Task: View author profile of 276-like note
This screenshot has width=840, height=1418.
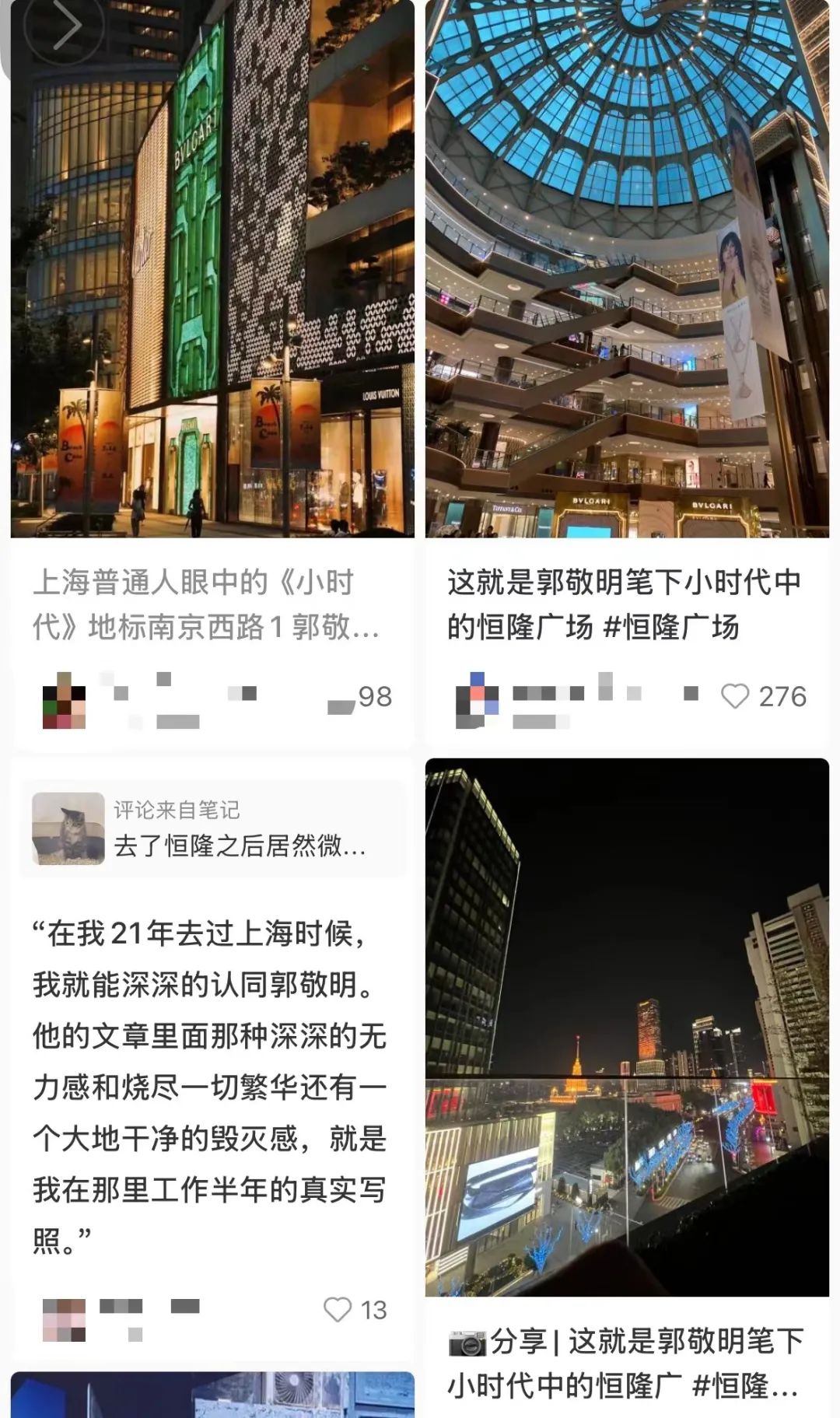Action: pos(477,699)
